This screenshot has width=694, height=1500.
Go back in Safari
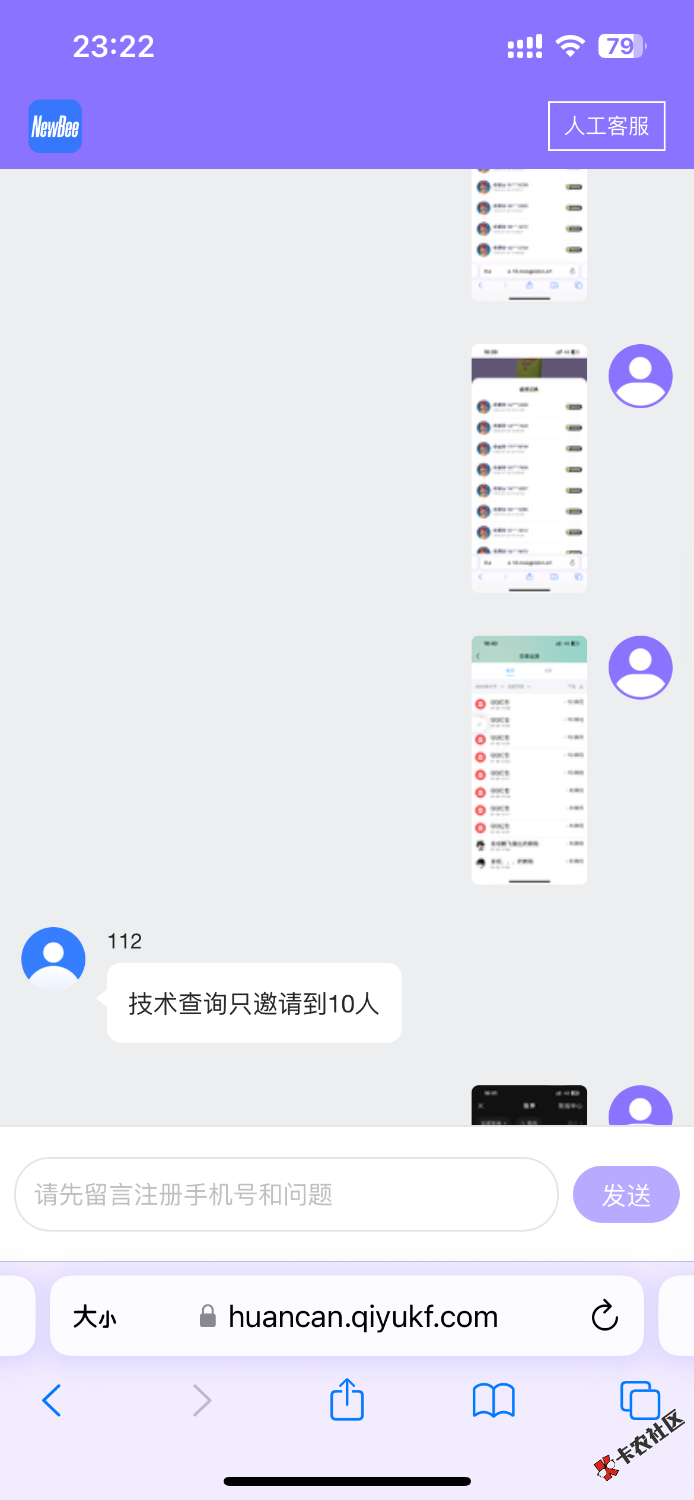(52, 1400)
